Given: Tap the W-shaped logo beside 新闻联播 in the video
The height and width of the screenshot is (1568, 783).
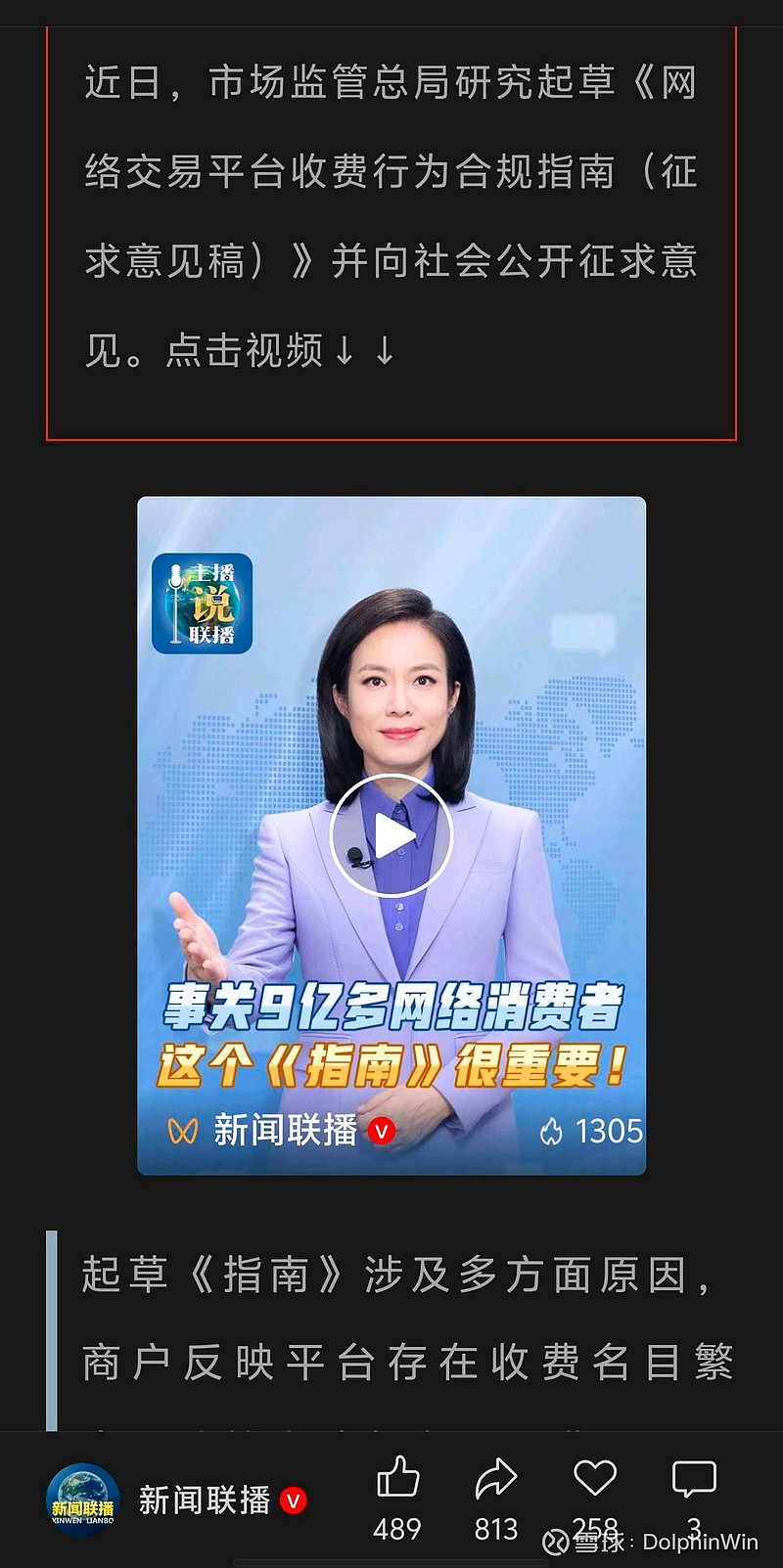Looking at the screenshot, I should (x=184, y=1131).
